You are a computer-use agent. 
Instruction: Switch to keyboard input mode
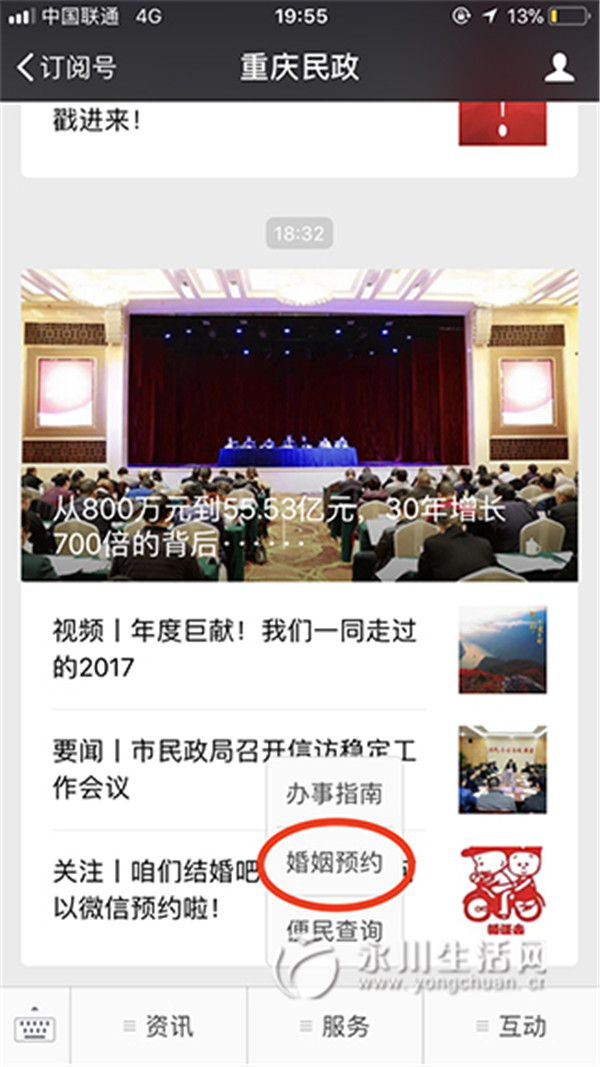tap(35, 1026)
